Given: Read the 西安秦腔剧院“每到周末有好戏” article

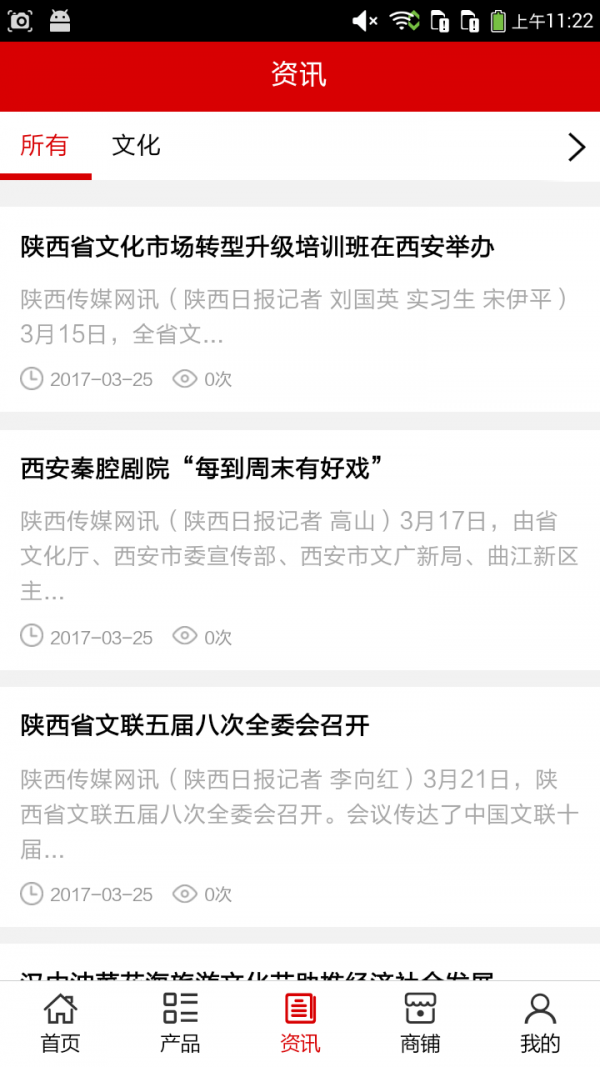Looking at the screenshot, I should click(203, 467).
